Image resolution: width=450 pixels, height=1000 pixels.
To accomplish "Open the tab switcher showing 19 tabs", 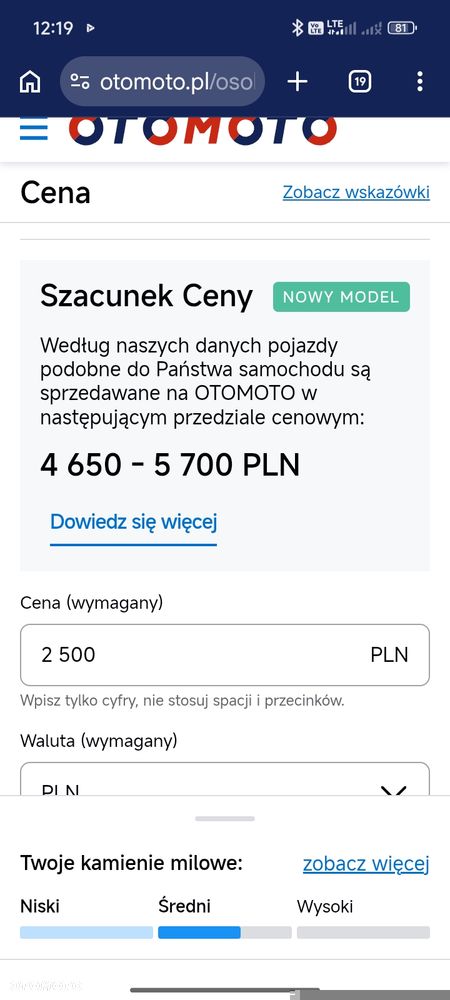I will coord(359,82).
